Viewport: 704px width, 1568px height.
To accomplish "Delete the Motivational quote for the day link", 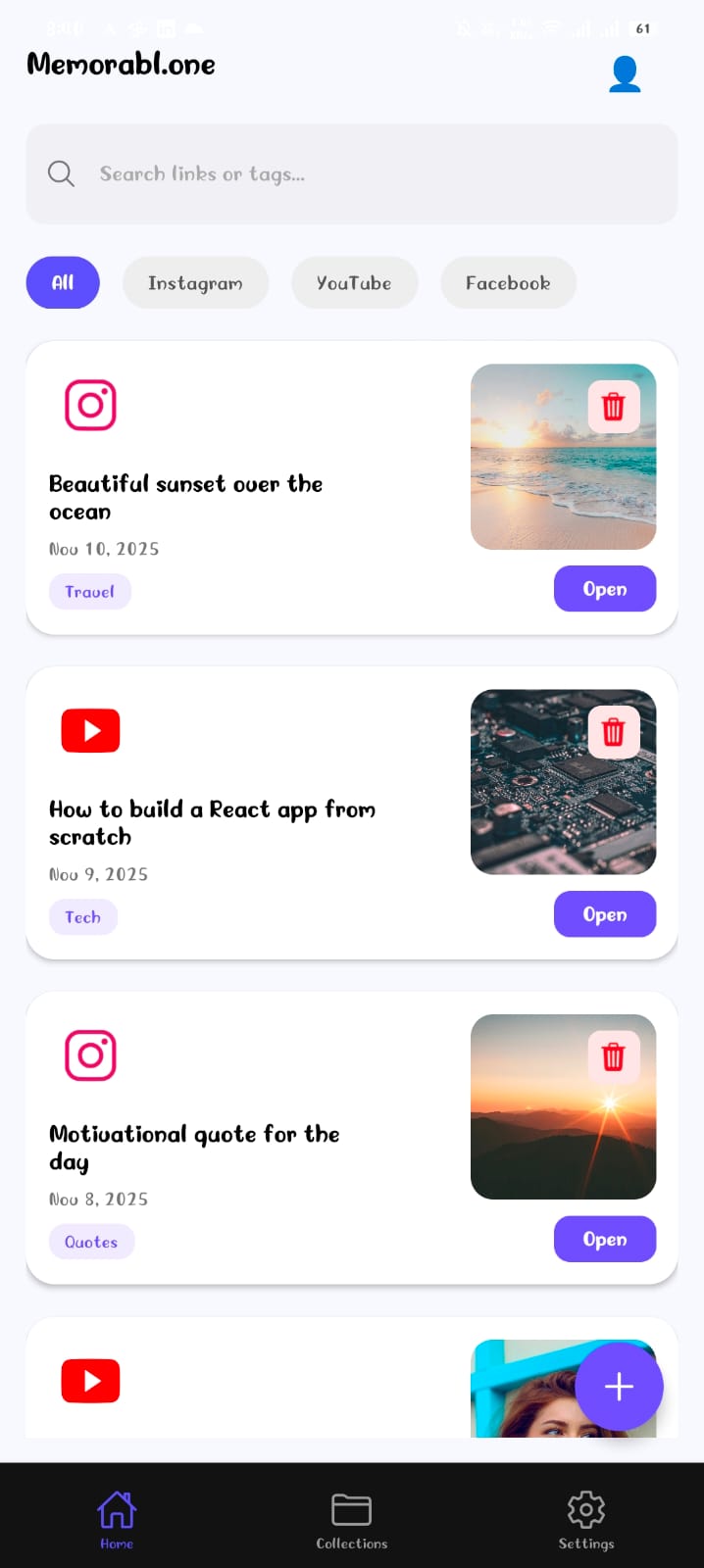I will tap(613, 1056).
